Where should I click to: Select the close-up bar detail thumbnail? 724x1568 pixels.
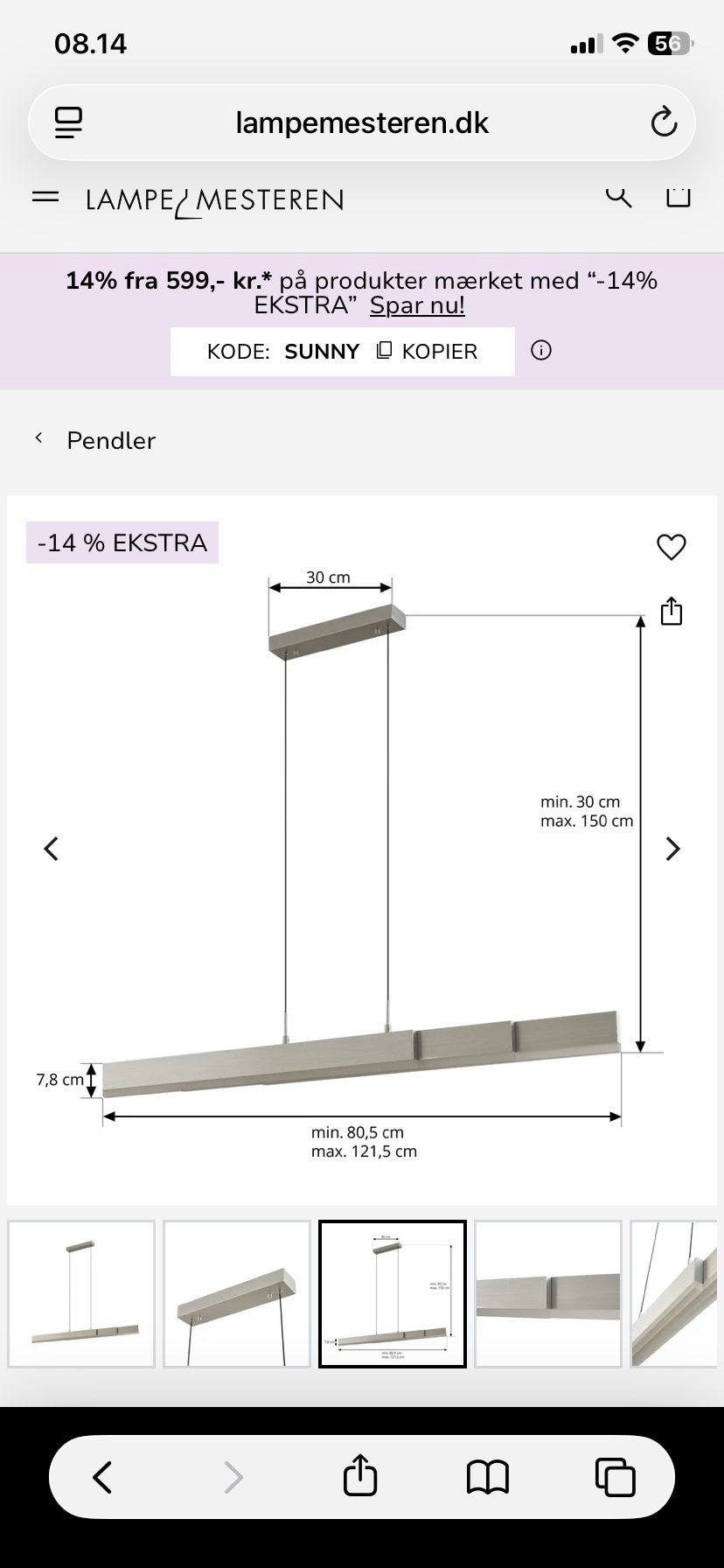coord(548,1294)
